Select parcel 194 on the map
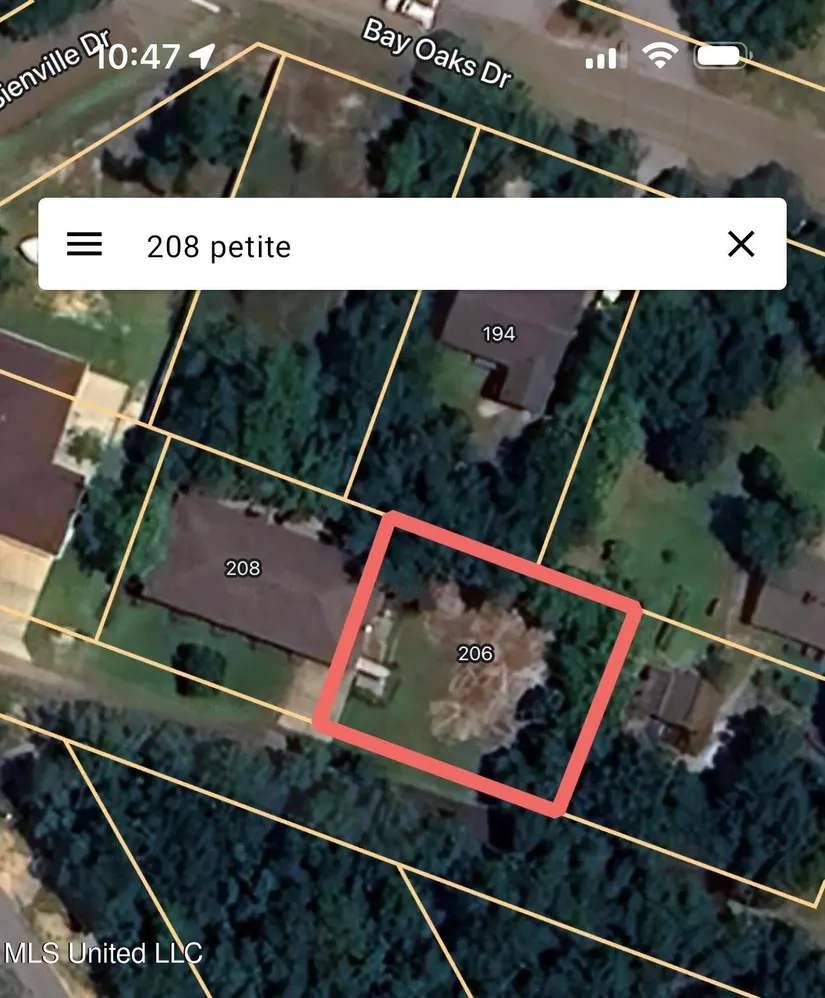 point(498,334)
